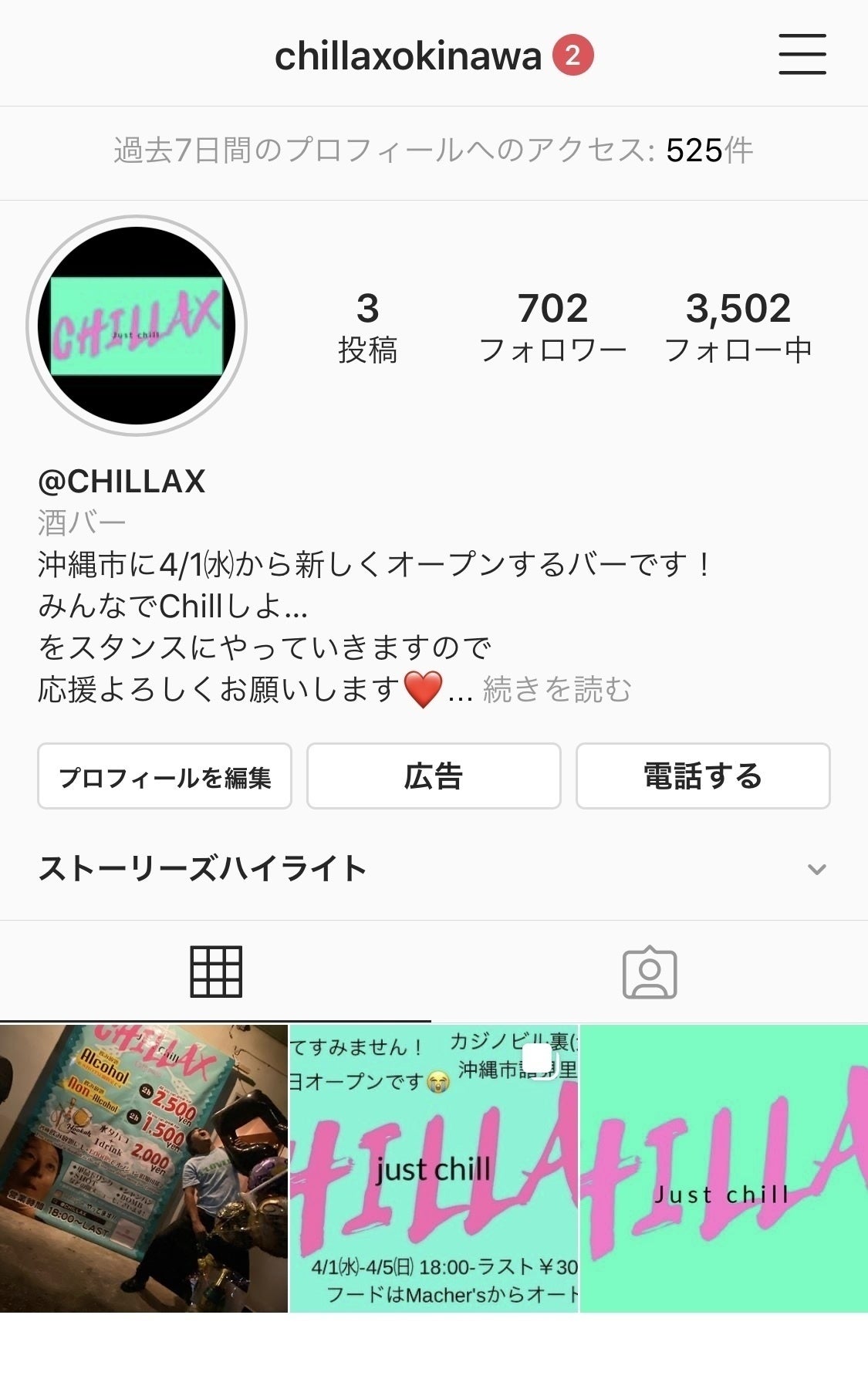Open the plain 'Just chill' logo post
Screen dimensions: 868x1396
[724, 1168]
